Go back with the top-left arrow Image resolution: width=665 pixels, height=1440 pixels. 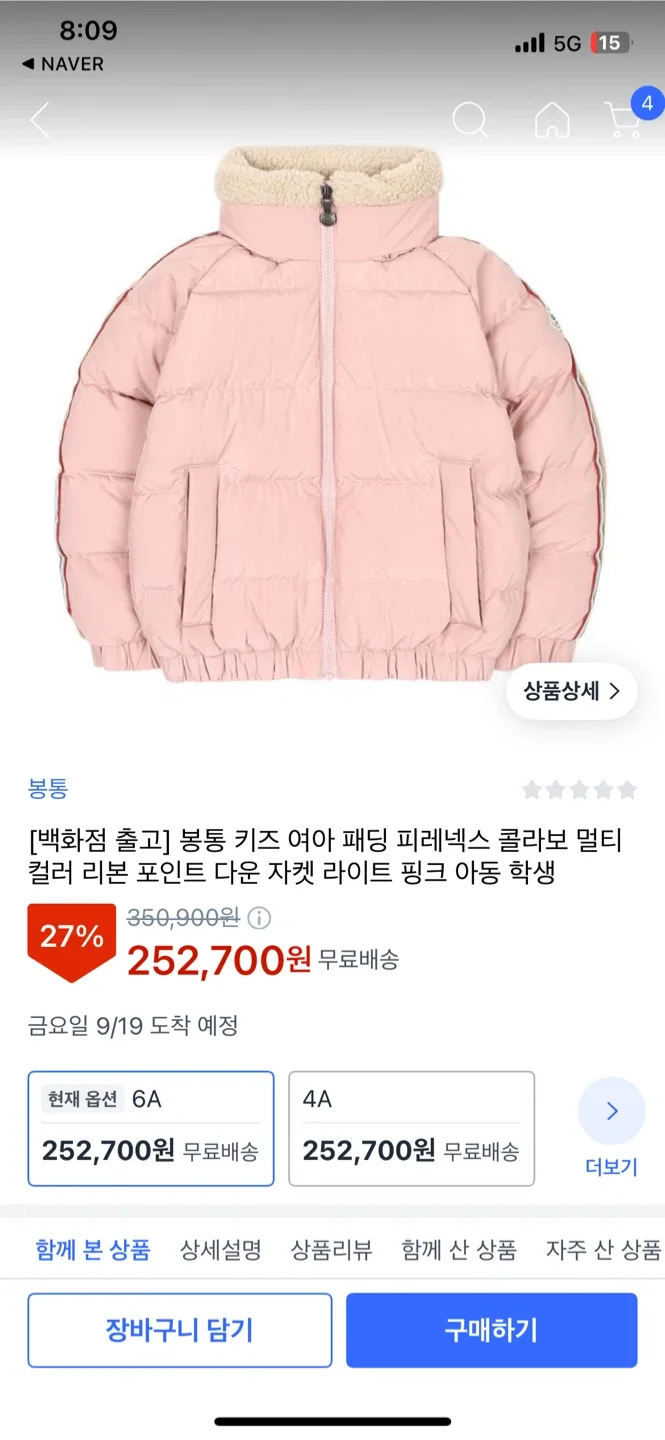pyautogui.click(x=40, y=120)
